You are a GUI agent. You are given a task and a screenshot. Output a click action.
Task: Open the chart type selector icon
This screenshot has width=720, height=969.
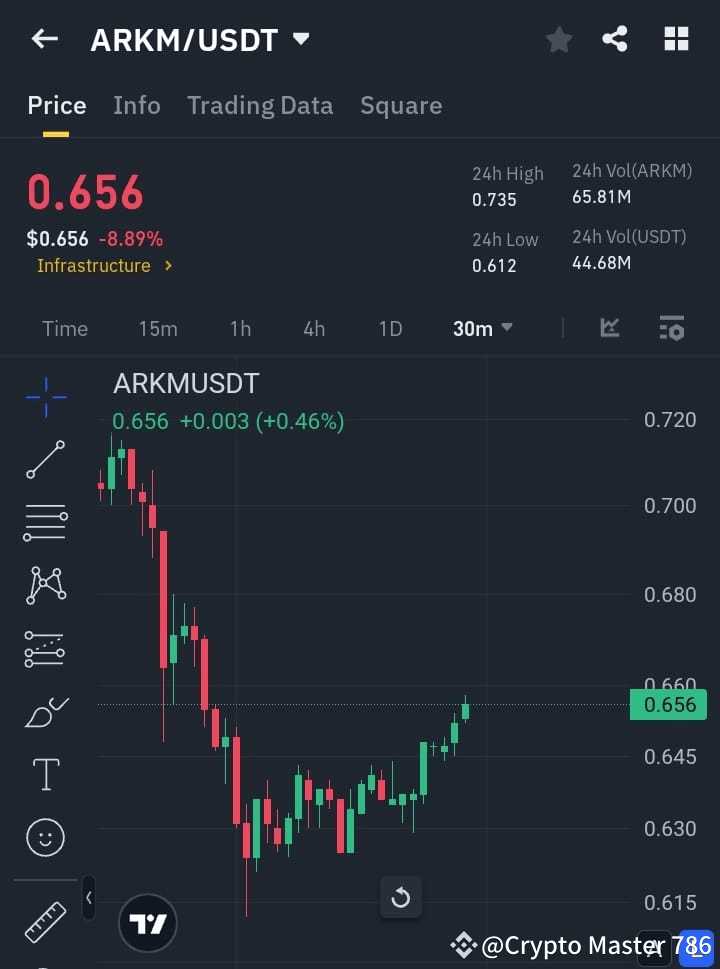[x=609, y=327]
